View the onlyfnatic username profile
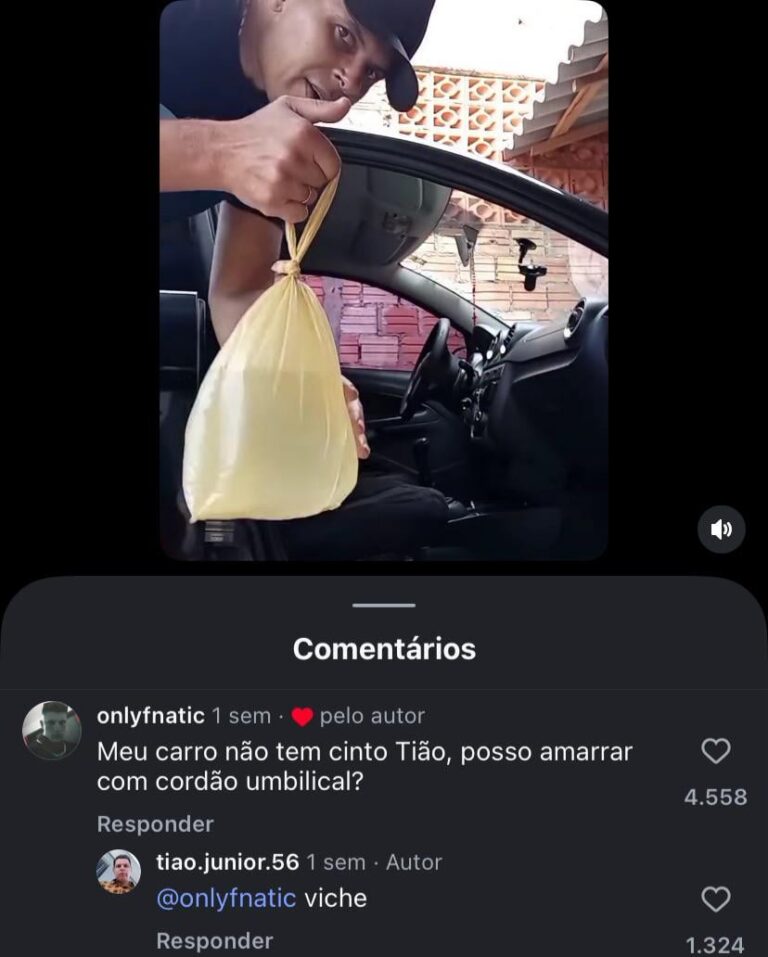Screen dimensions: 768x957 [150, 716]
